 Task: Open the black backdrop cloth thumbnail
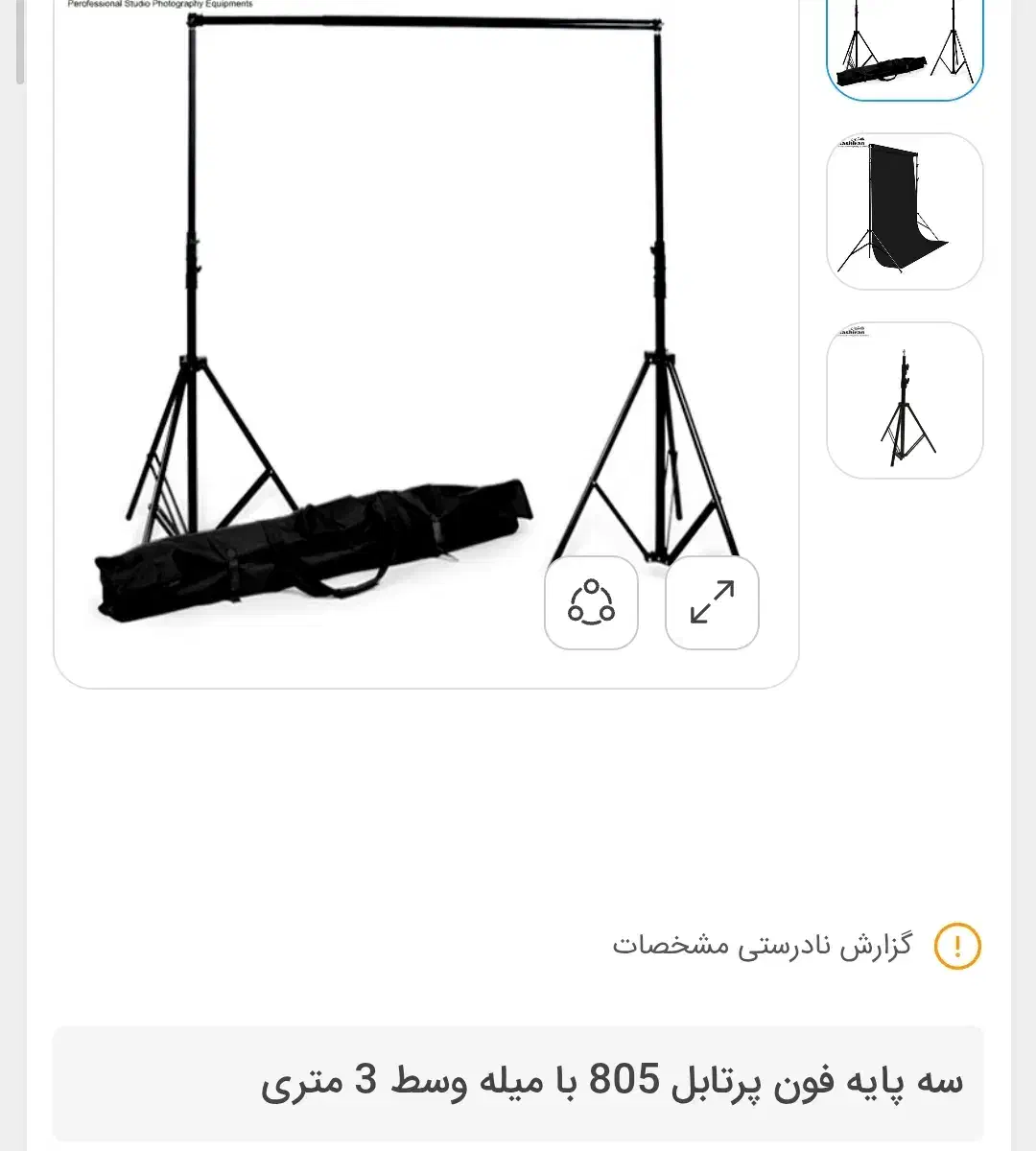(x=904, y=213)
